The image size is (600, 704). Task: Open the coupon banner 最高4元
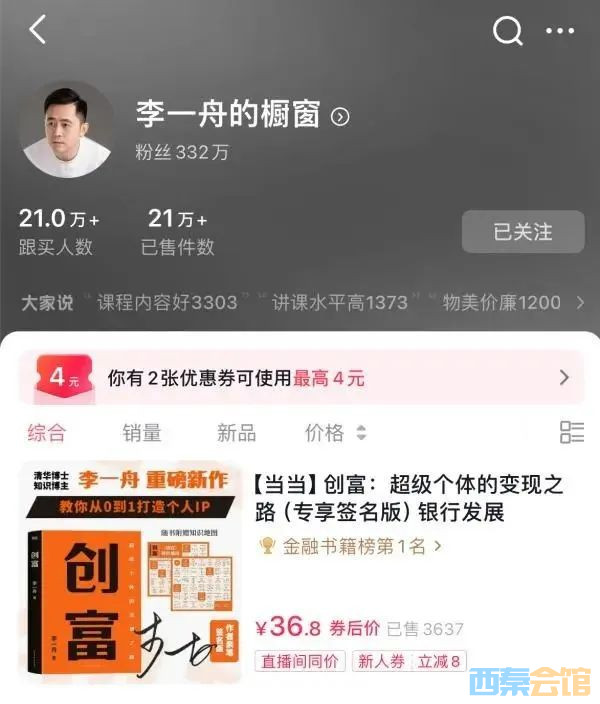point(300,378)
